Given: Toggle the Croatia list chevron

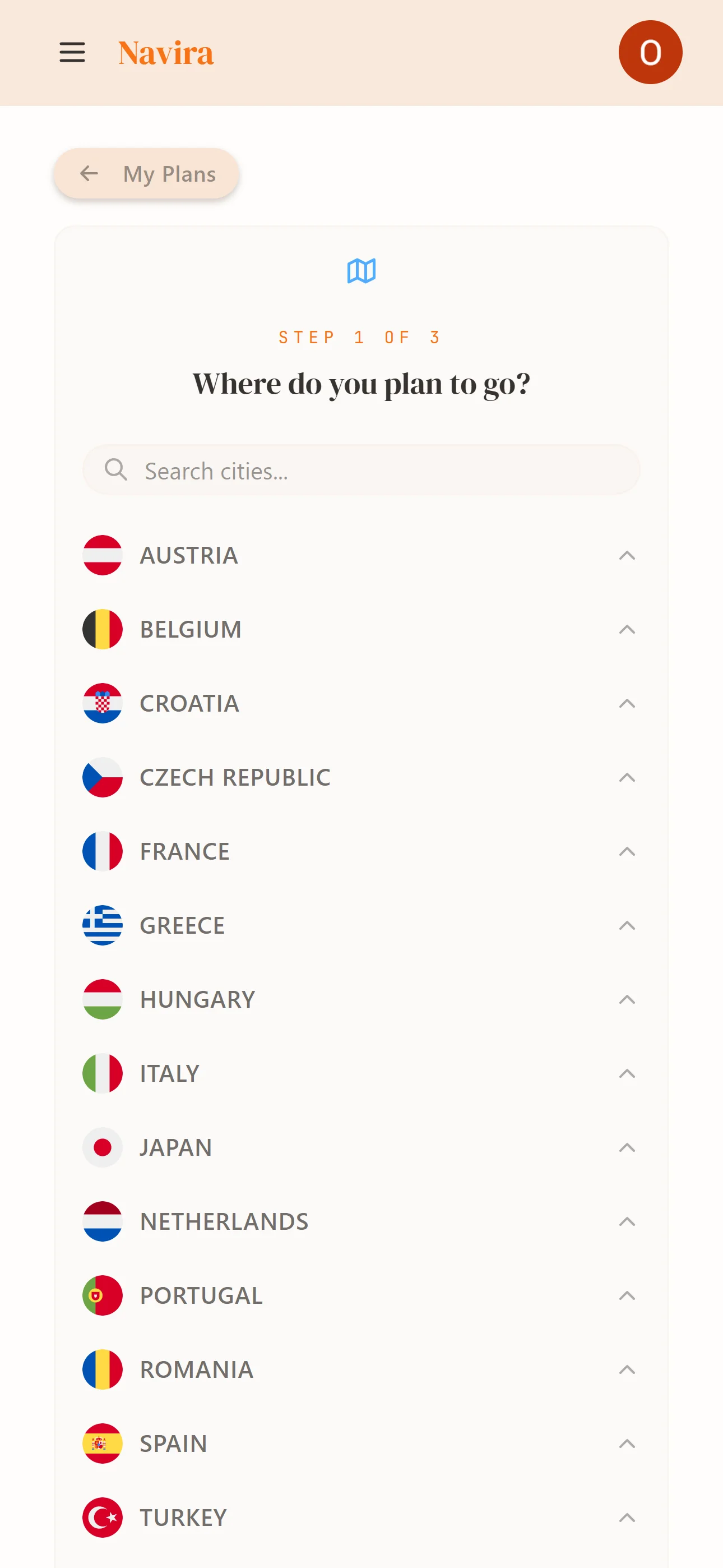Looking at the screenshot, I should [x=628, y=704].
